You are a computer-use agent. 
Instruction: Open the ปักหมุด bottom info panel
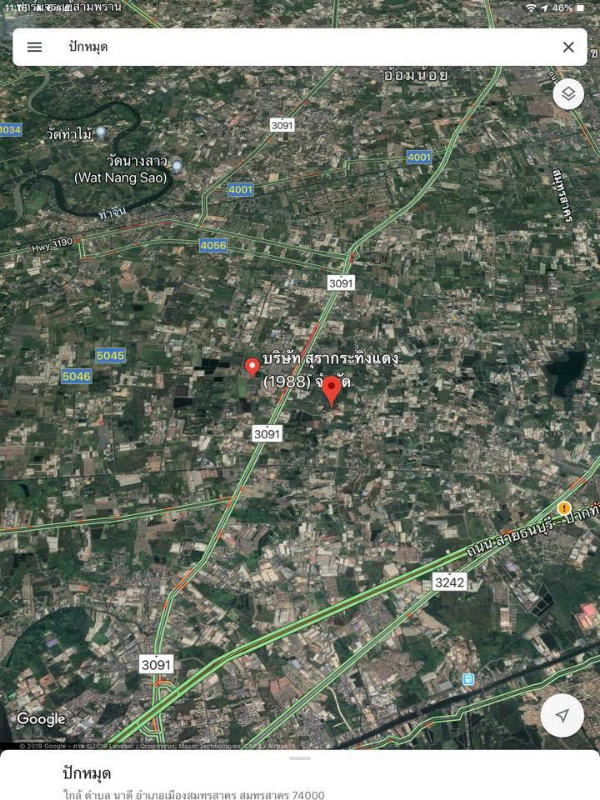[x=300, y=780]
